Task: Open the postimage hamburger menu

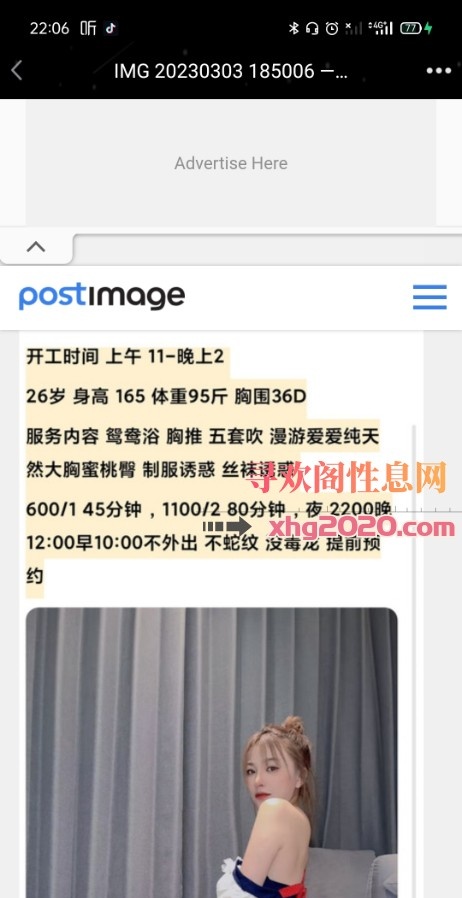Action: [429, 297]
